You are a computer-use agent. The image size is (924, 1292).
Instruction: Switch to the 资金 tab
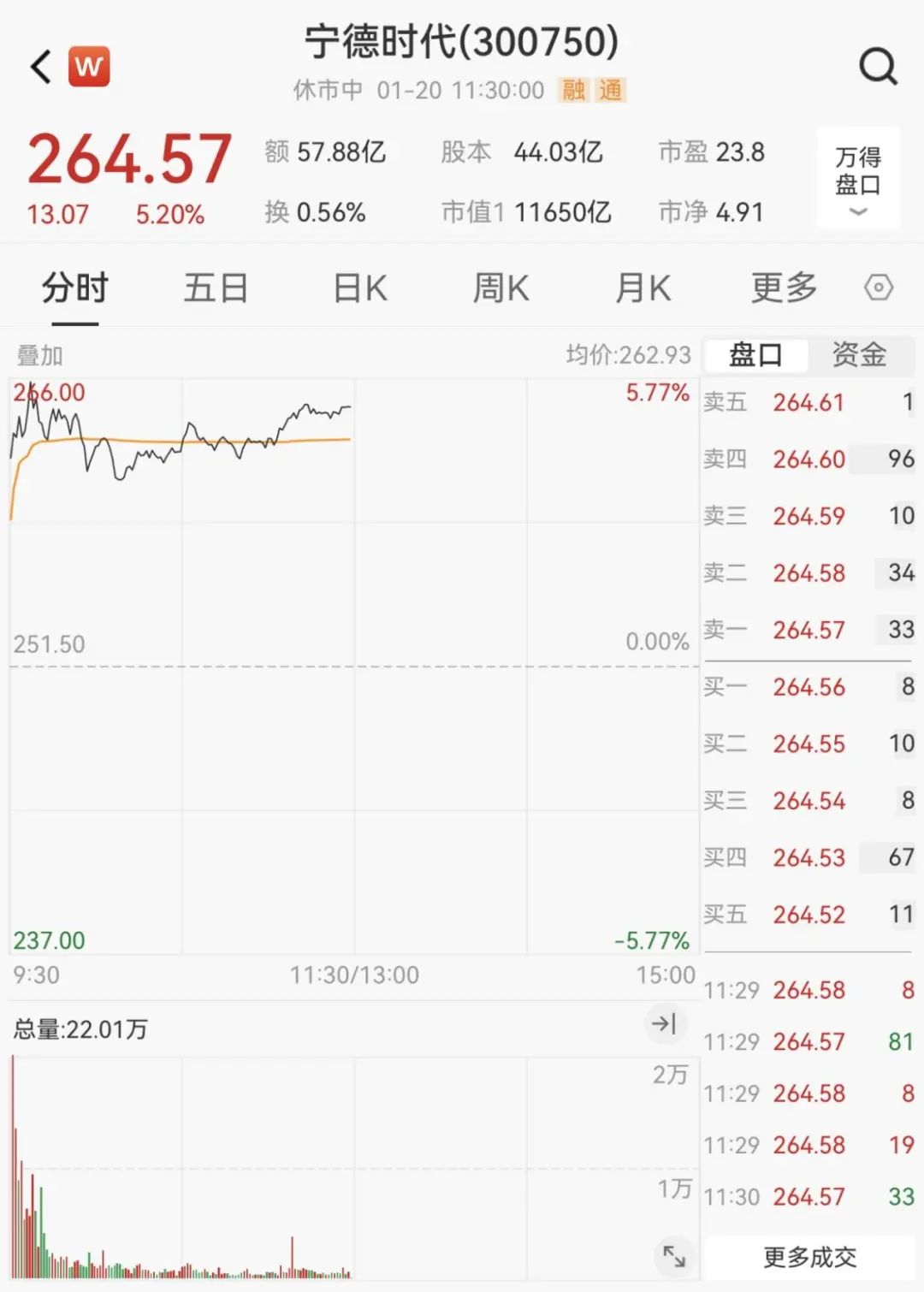point(859,355)
